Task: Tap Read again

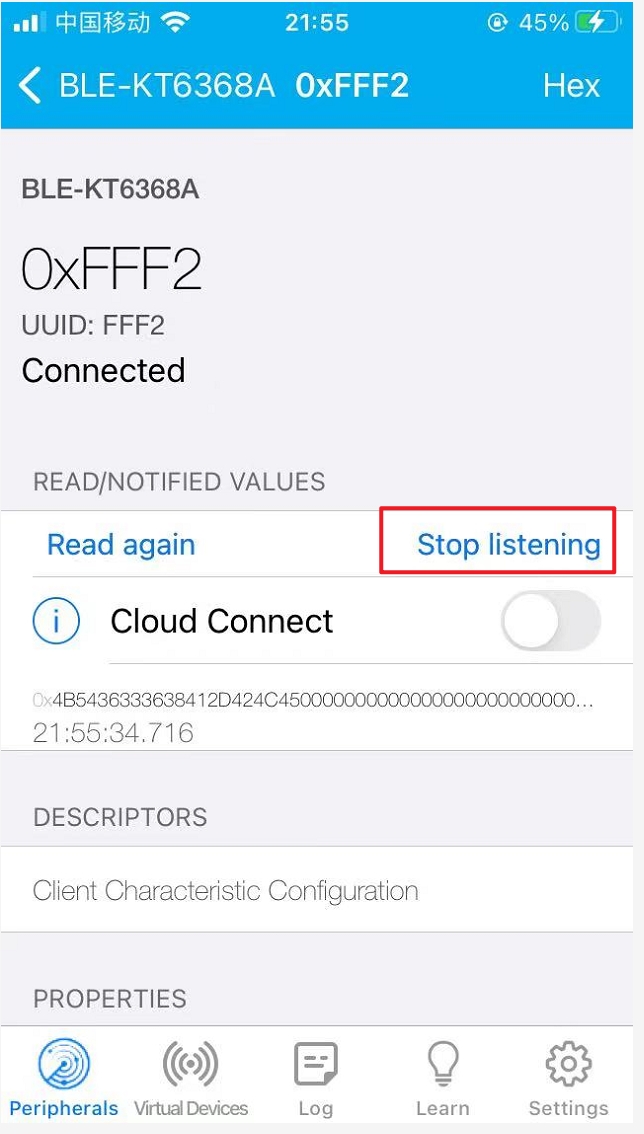Action: coord(121,545)
